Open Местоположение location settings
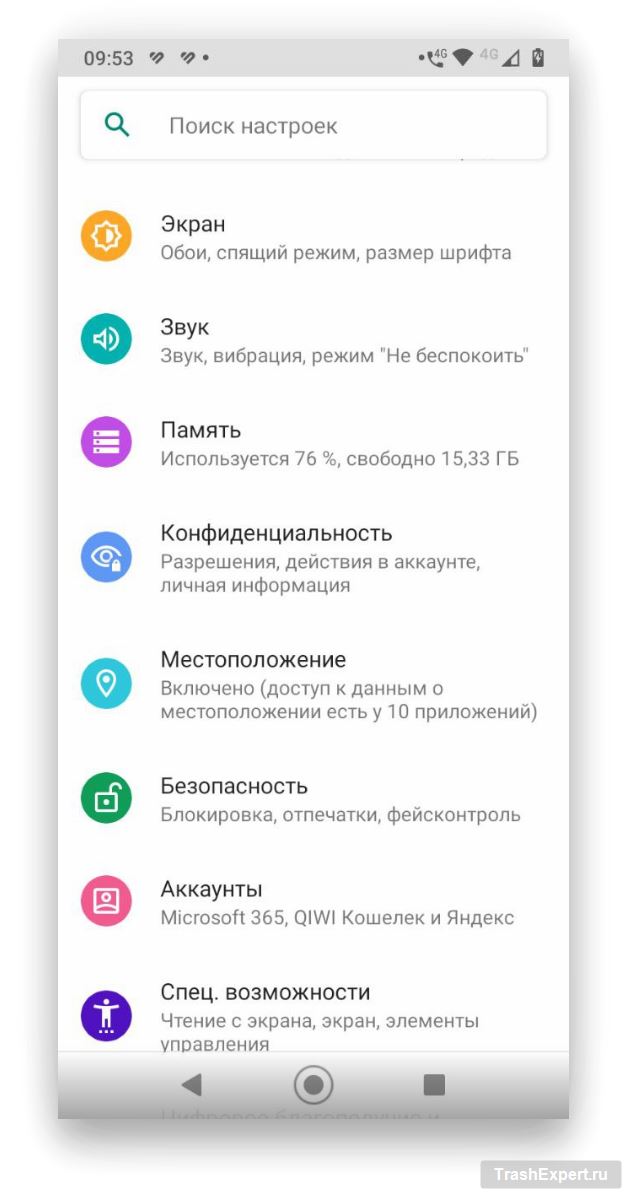The width and height of the screenshot is (627, 1194). click(x=312, y=685)
